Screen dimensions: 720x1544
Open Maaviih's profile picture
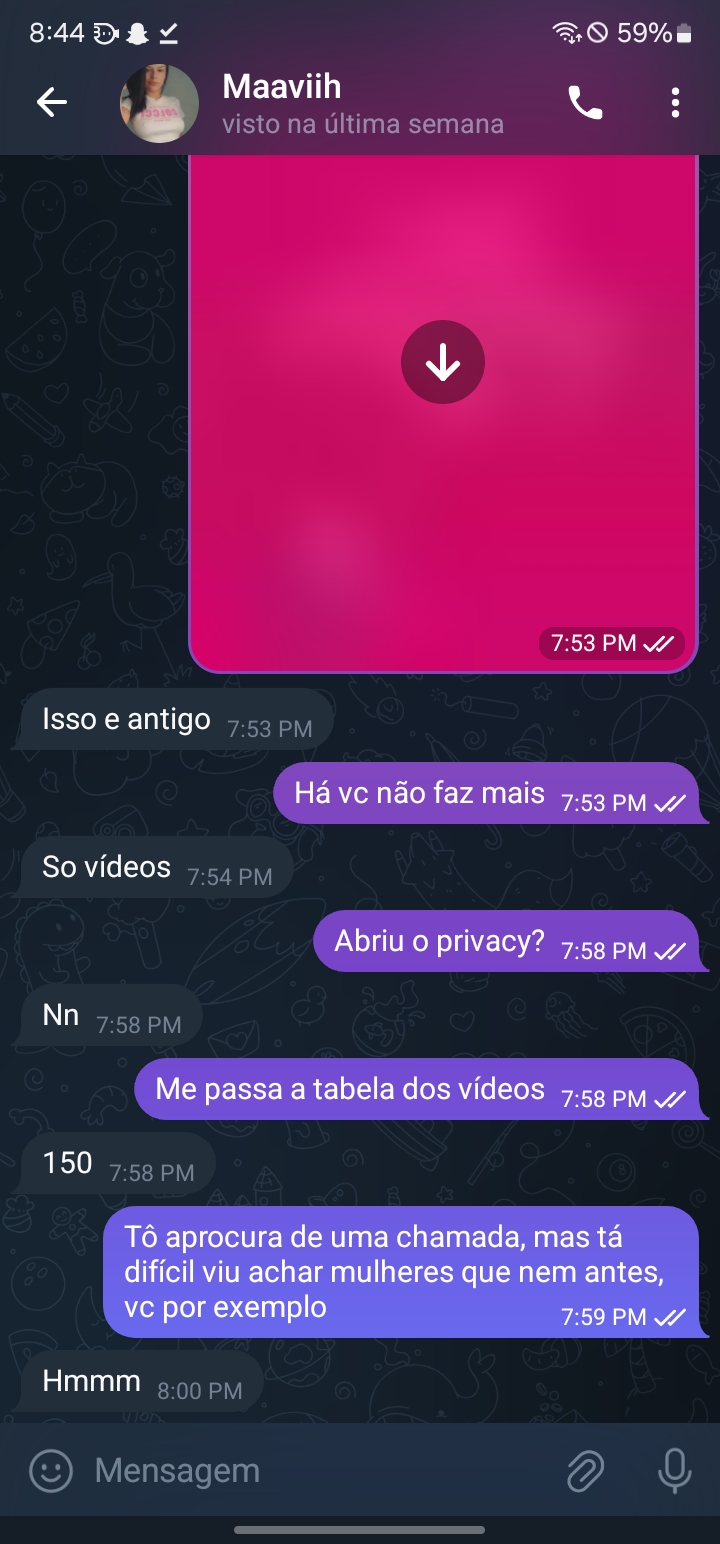(x=159, y=103)
